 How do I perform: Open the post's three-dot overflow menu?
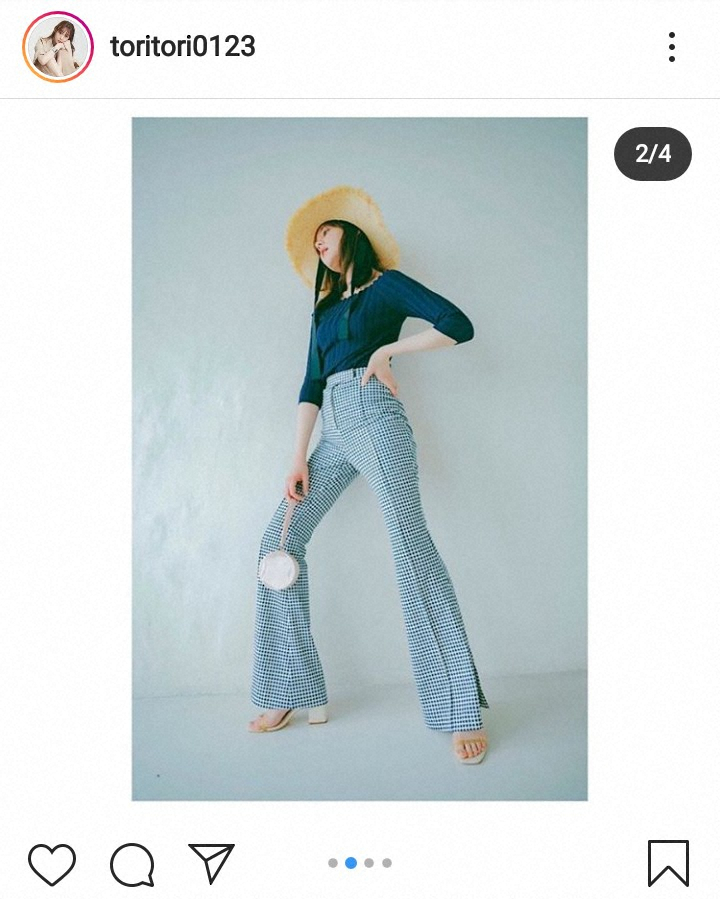[672, 47]
